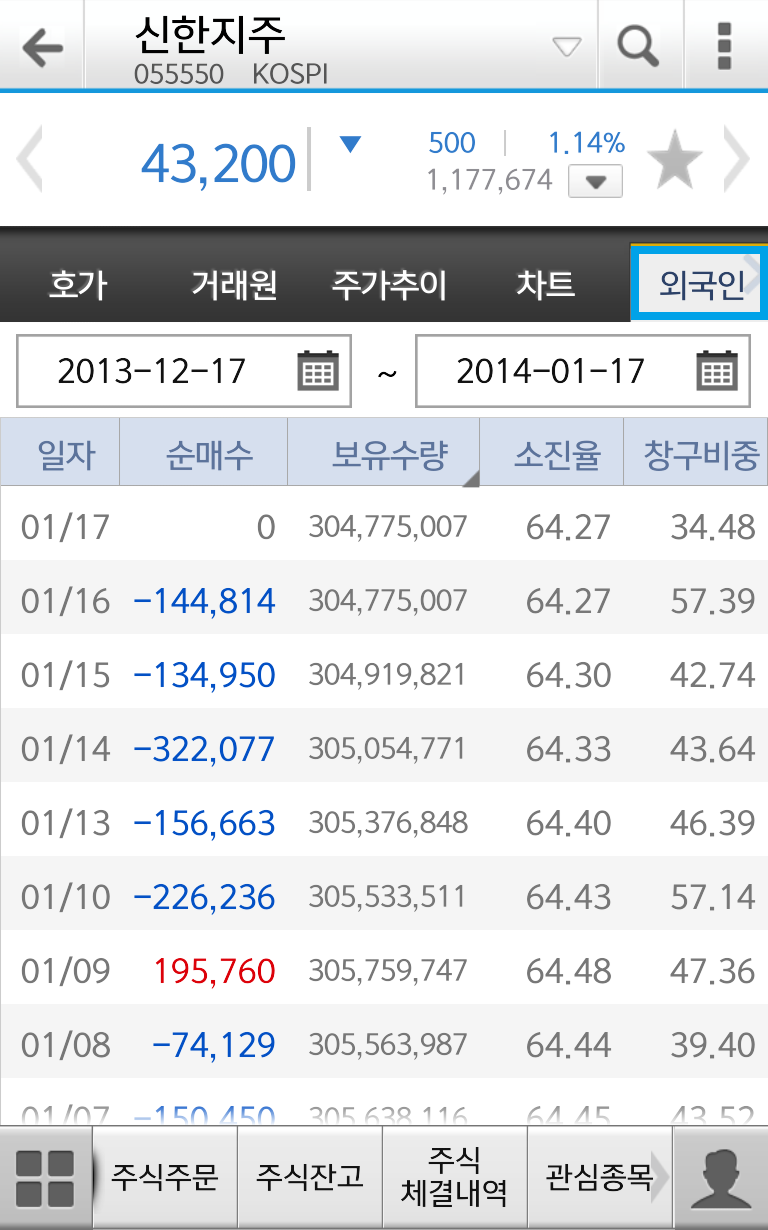
Task: Expand the dropdown under the trading volume
Action: click(x=595, y=182)
